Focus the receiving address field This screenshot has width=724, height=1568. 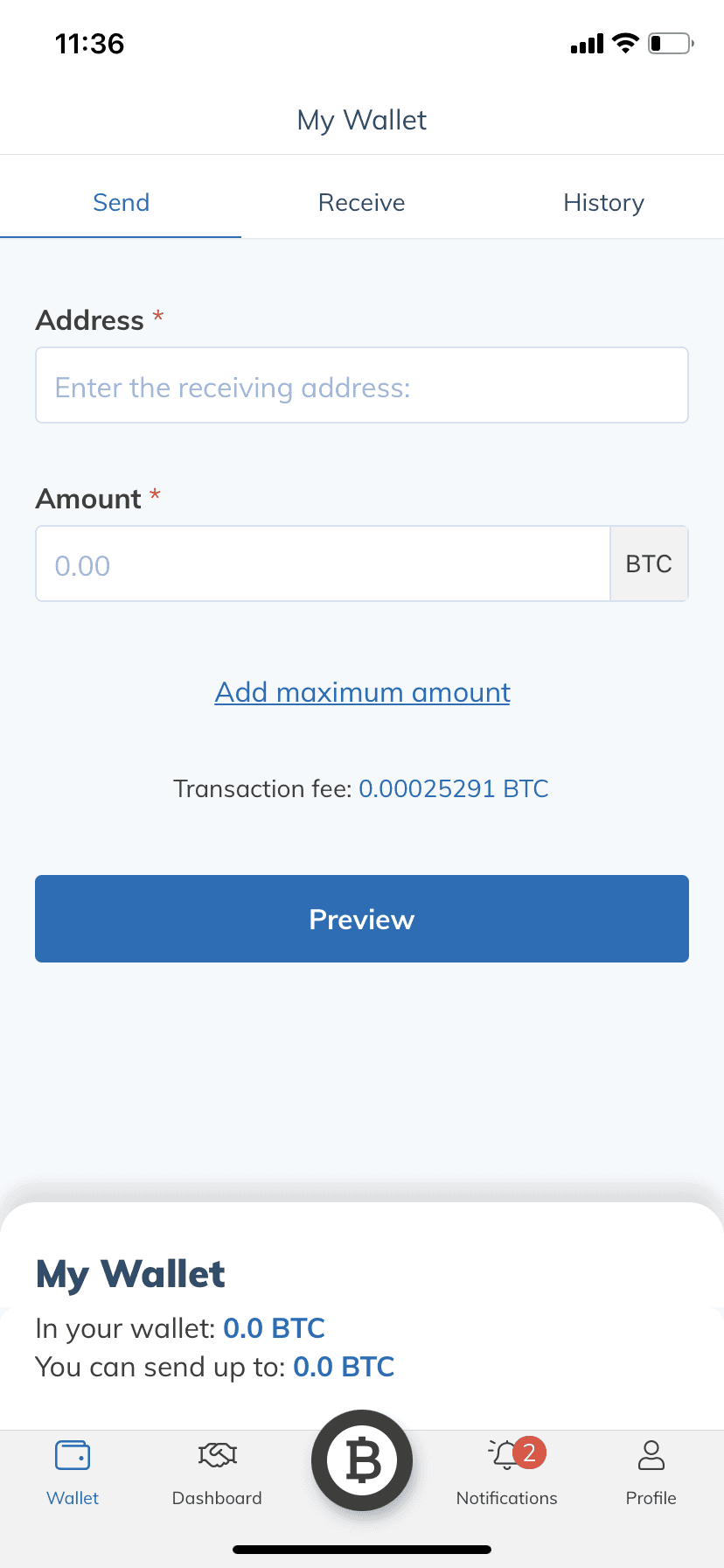pyautogui.click(x=361, y=386)
